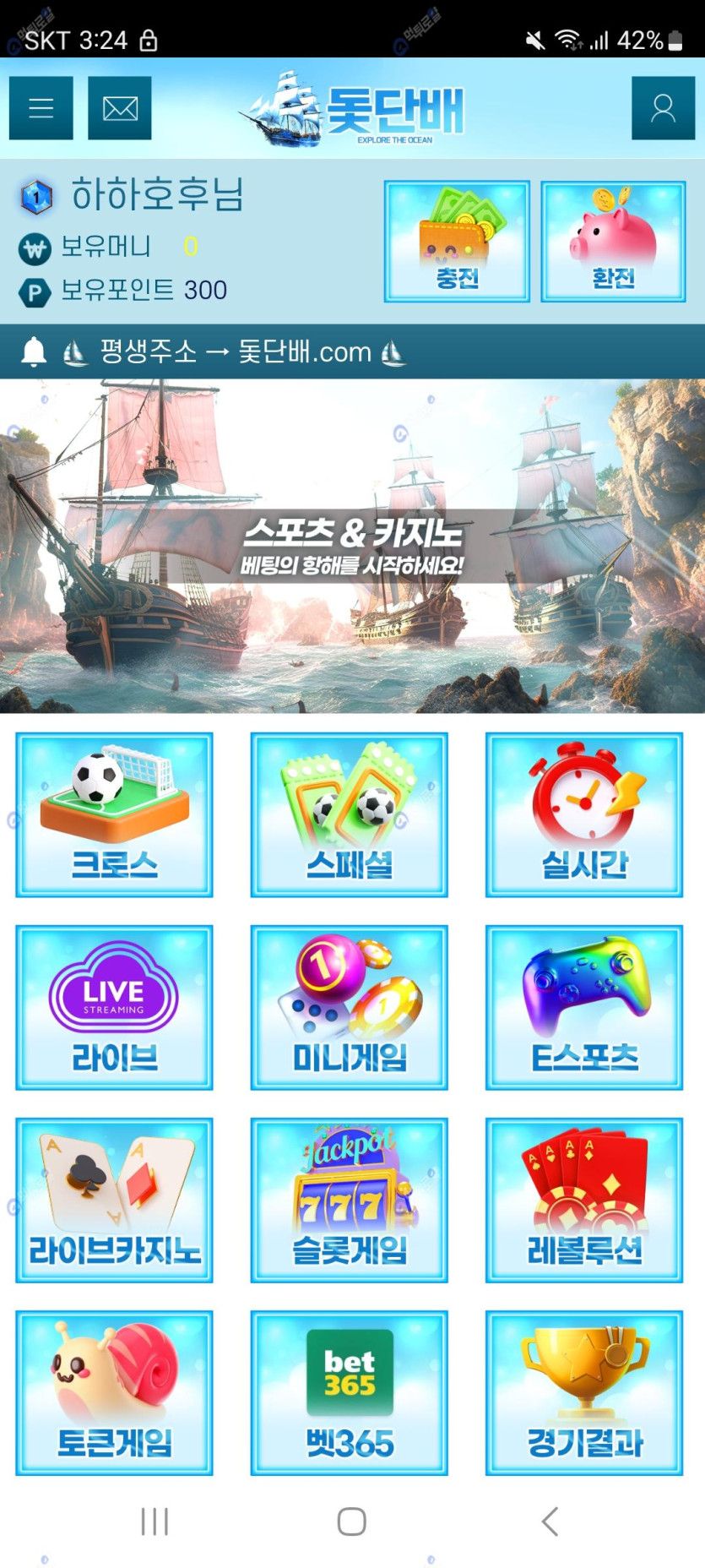Screen dimensions: 705x1568
Task: Open the 슬롯게임 tile
Action: pyautogui.click(x=349, y=1200)
